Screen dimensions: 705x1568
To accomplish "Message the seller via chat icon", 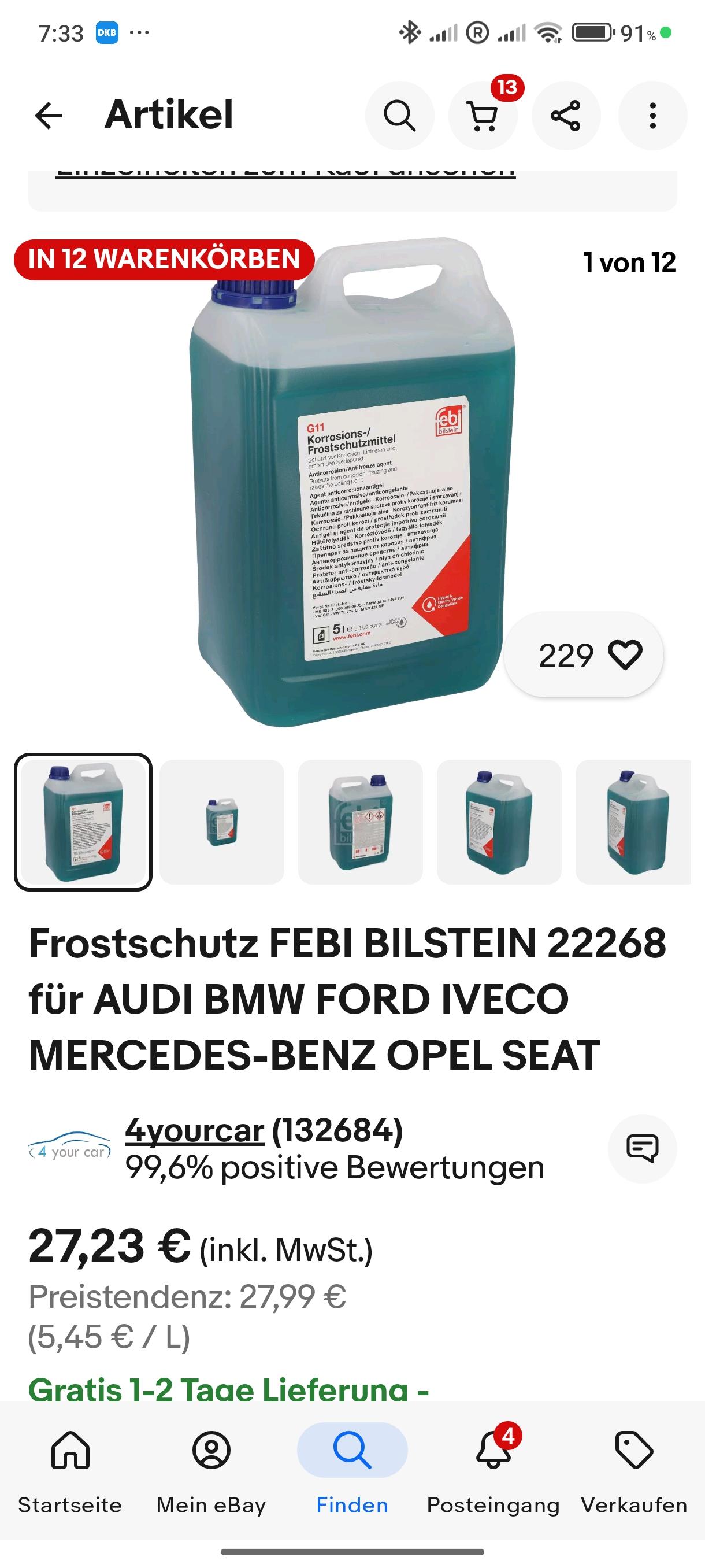I will [643, 1149].
